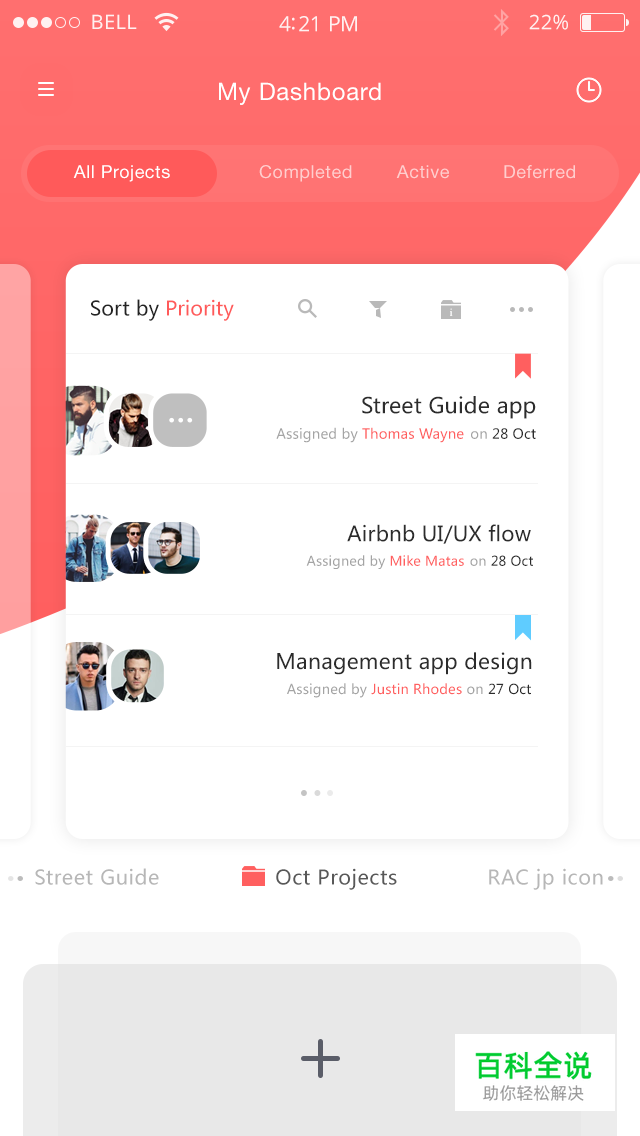Image resolution: width=640 pixels, height=1136 pixels.
Task: Open the folder info icon
Action: (x=451, y=309)
